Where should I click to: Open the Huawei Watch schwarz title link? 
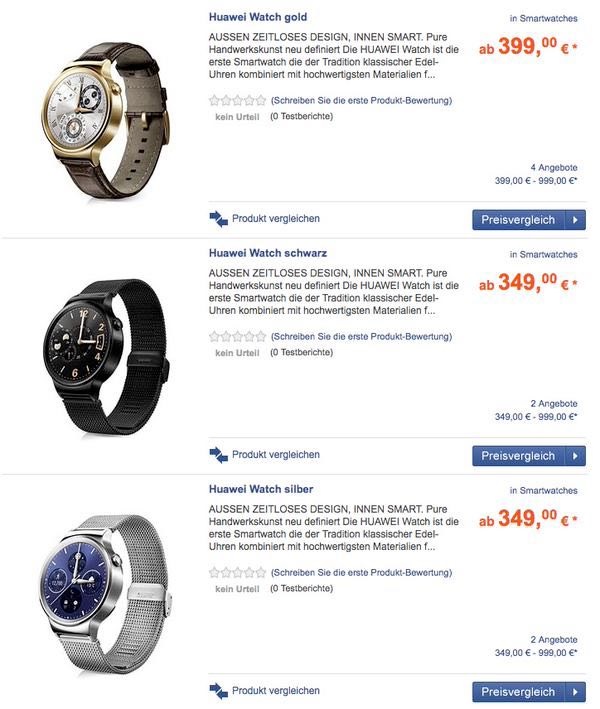click(268, 253)
